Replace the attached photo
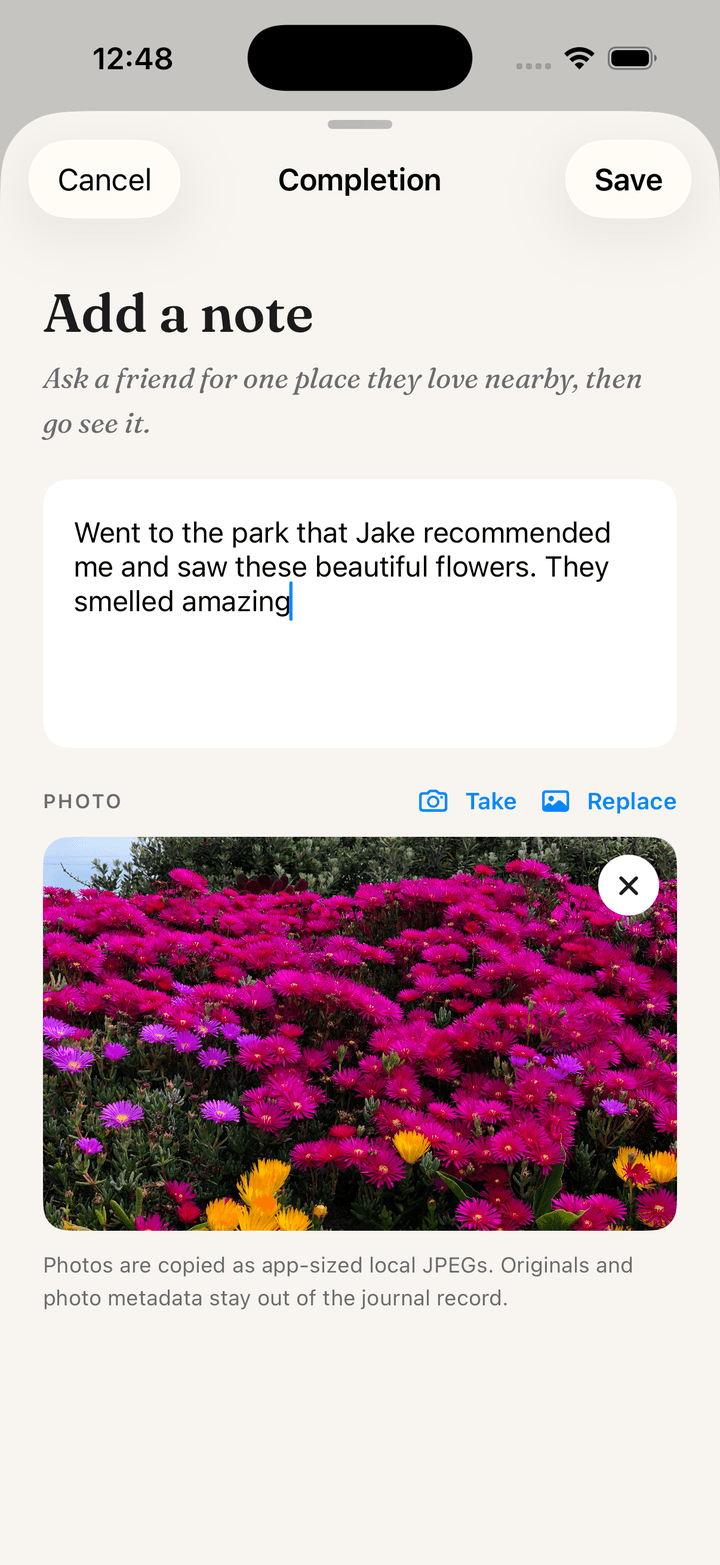 coord(609,801)
